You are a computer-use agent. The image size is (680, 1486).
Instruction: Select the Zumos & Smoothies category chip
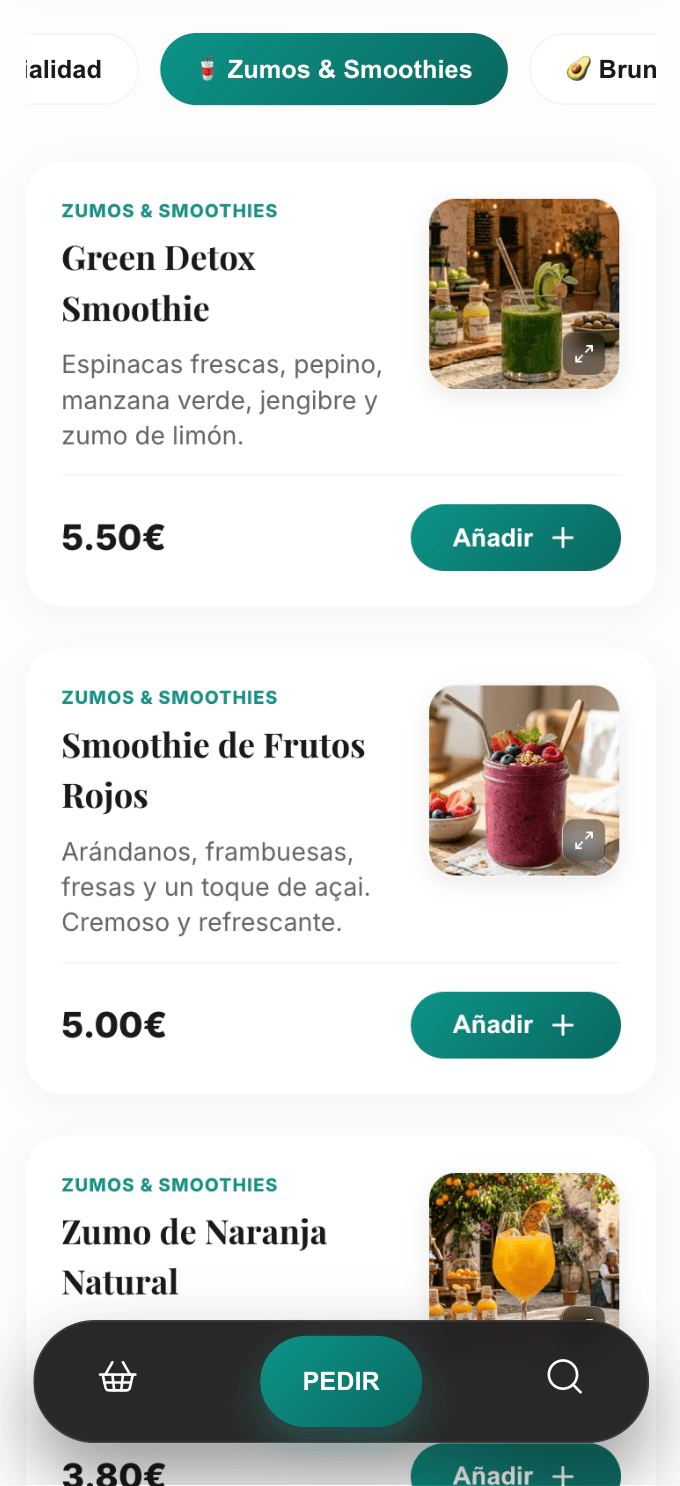333,69
